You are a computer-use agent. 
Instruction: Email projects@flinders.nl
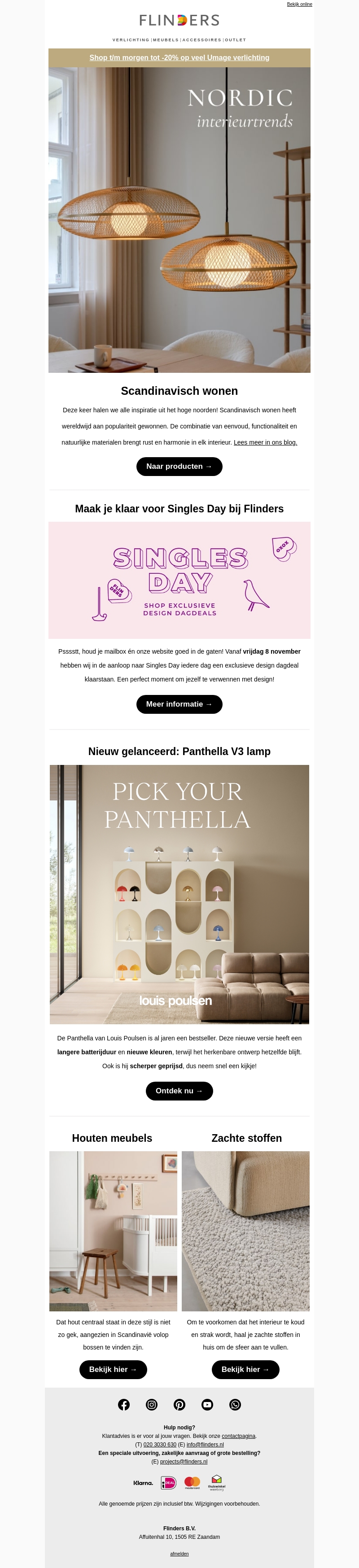(x=184, y=1462)
